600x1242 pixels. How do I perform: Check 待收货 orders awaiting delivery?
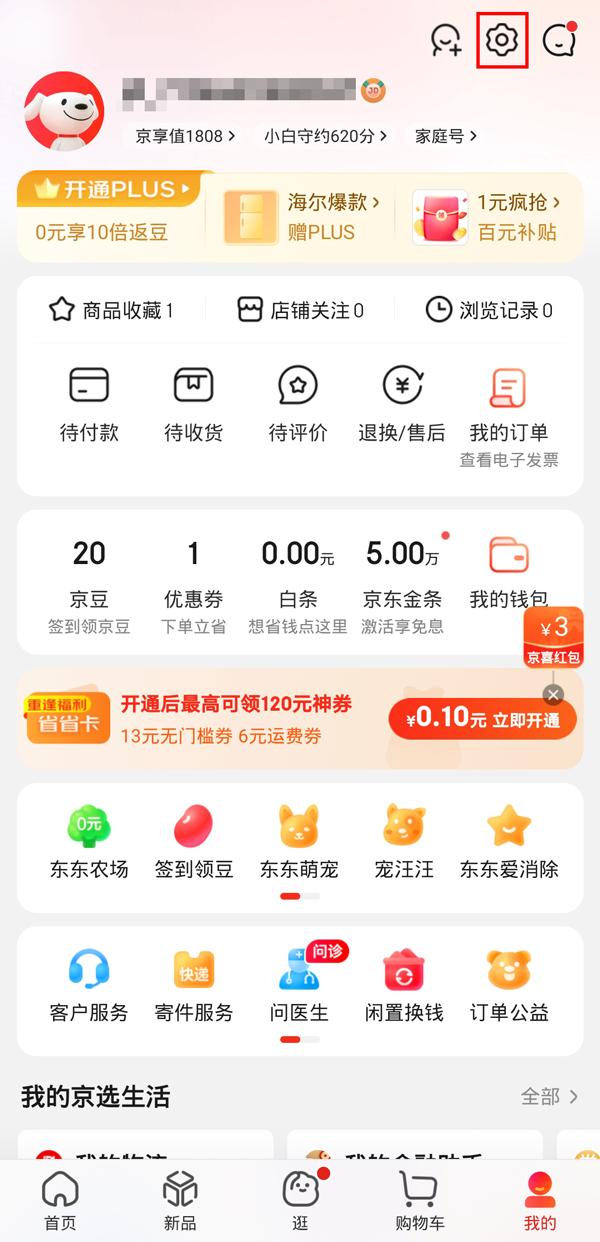point(193,404)
